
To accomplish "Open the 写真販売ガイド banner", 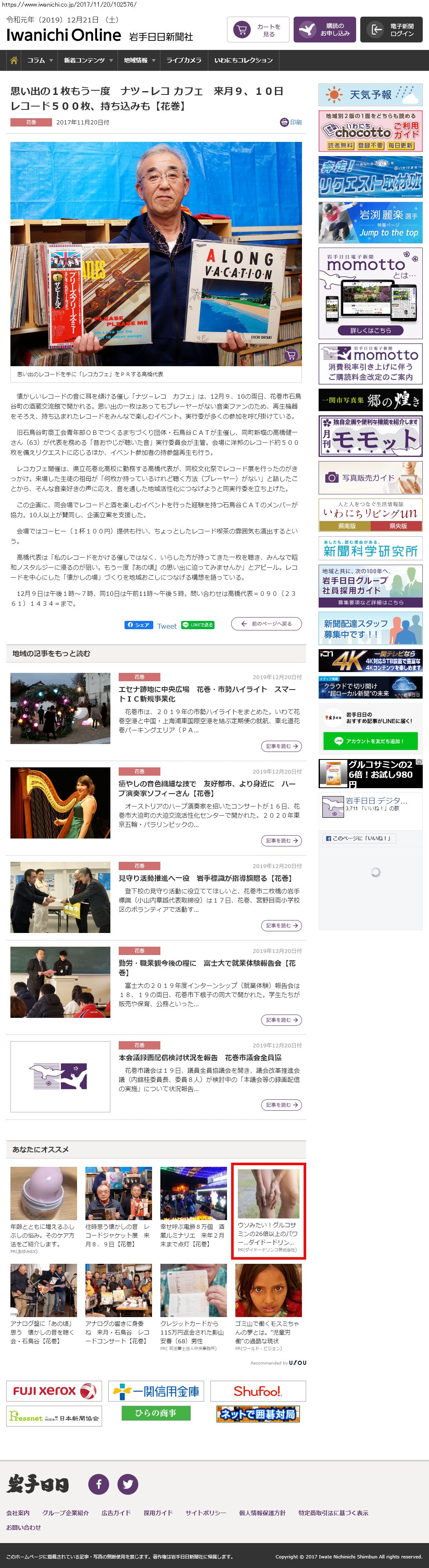I will (370, 478).
